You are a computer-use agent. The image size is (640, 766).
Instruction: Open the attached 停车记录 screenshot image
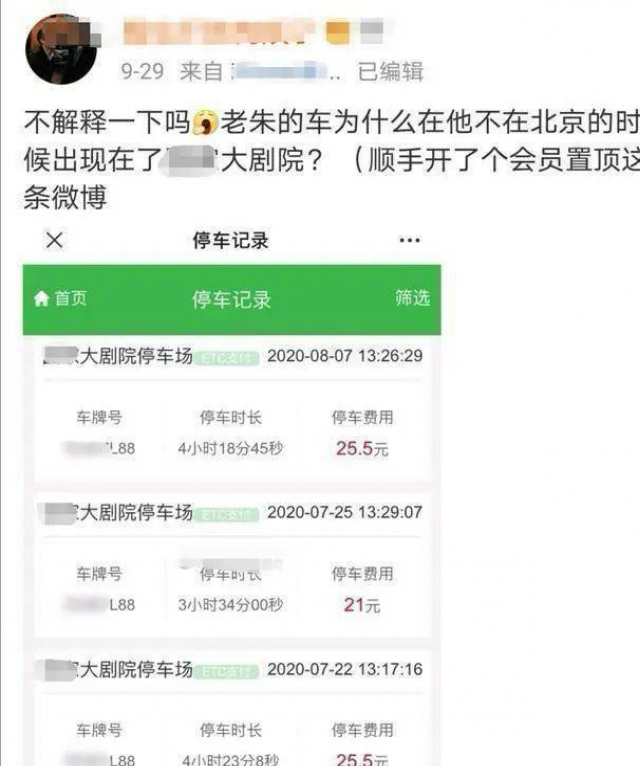pos(232,500)
